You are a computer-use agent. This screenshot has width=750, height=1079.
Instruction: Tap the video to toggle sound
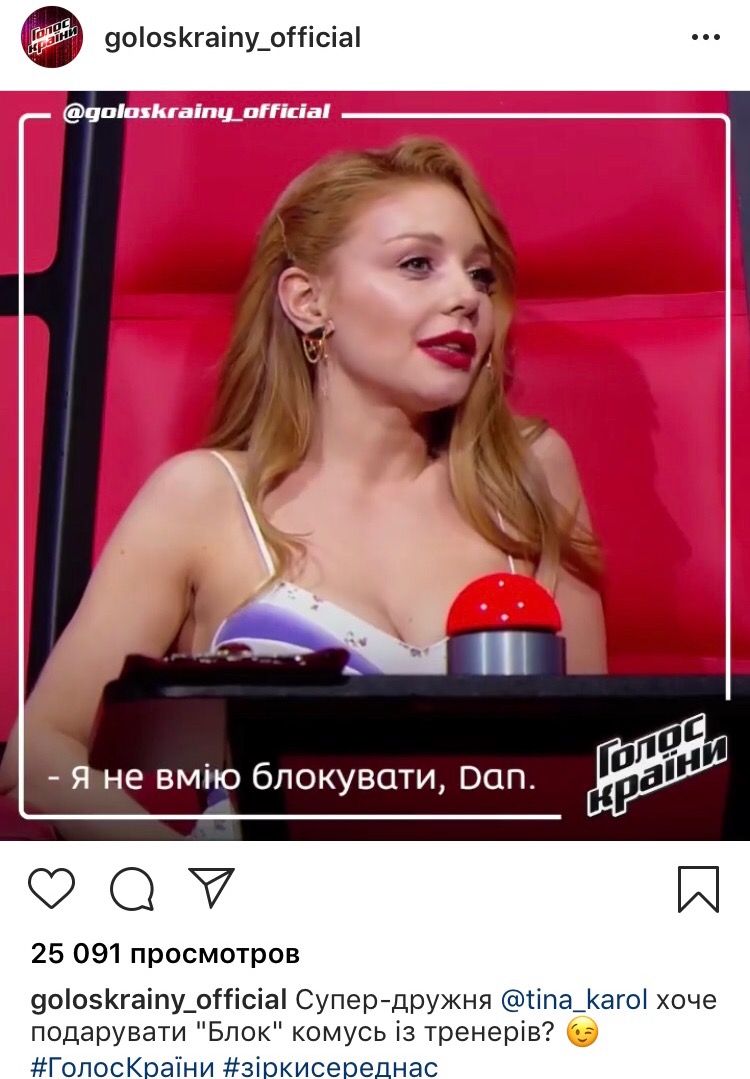coord(375,465)
